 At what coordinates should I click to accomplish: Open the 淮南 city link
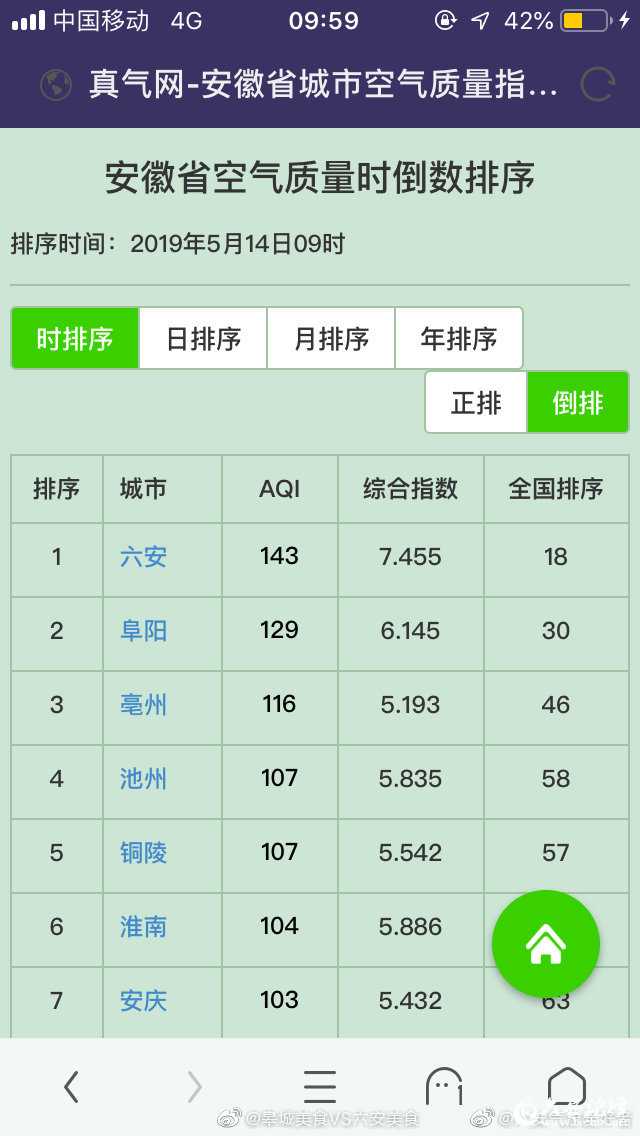click(143, 927)
